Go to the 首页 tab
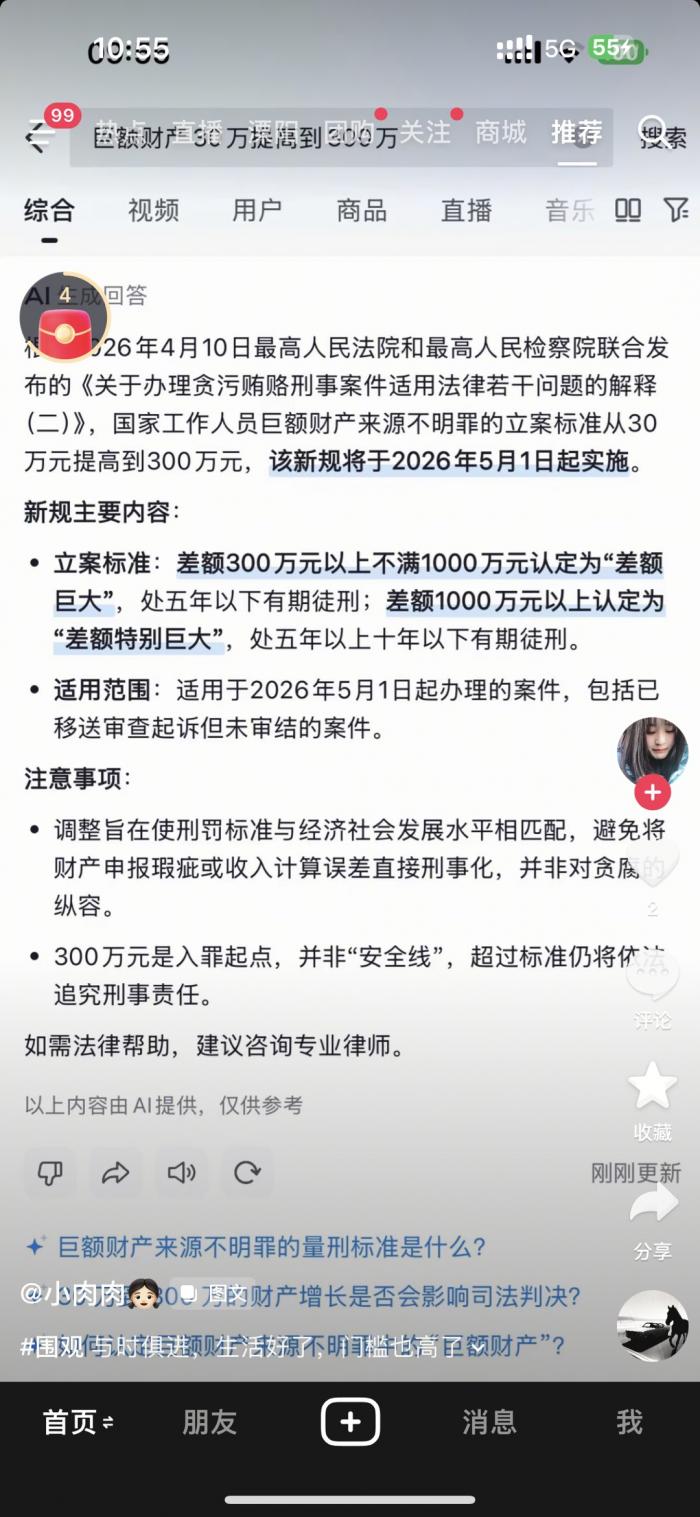 77,1422
